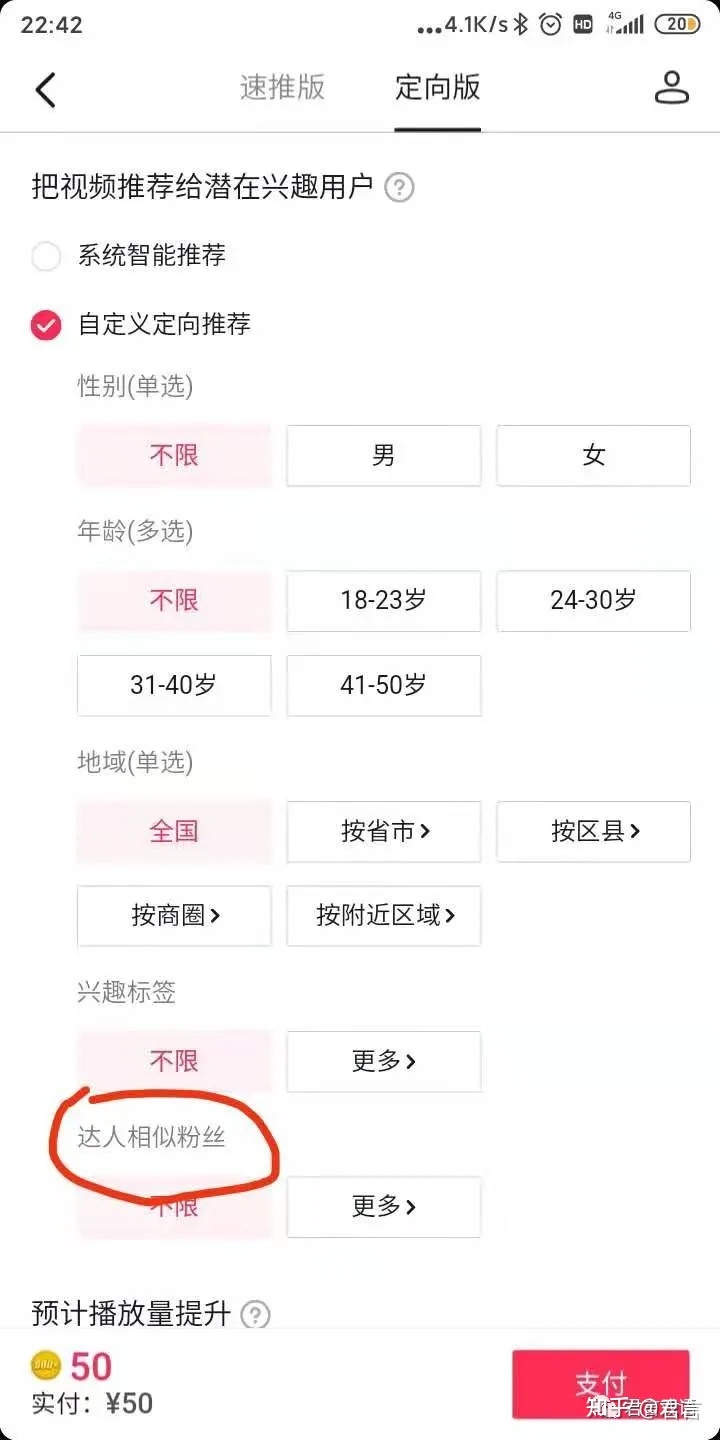Select the 系统智能推荐 radio button
Screen dimensions: 720x1440
[46, 256]
